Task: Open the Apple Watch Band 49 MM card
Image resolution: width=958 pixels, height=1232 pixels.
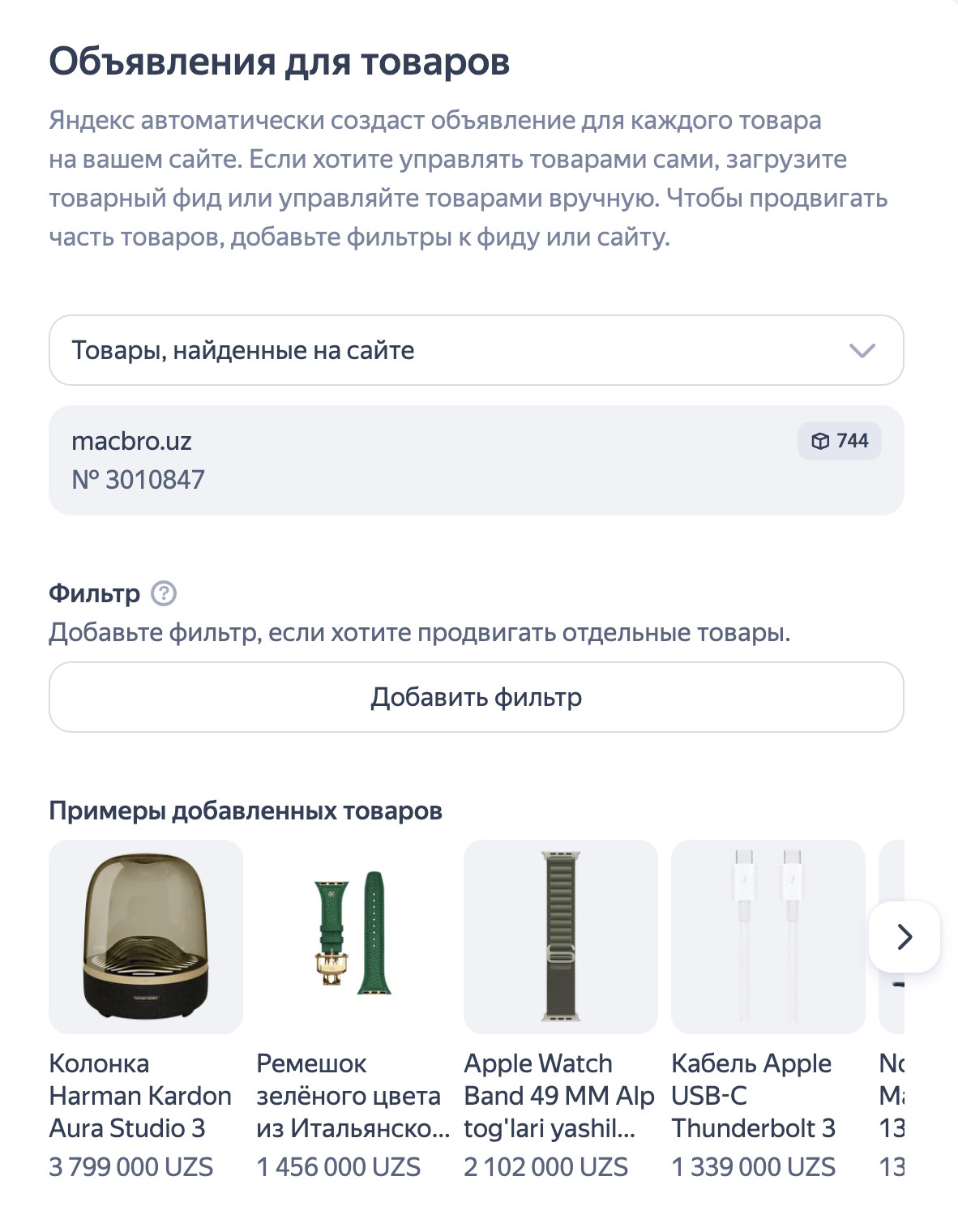Action: (561, 937)
